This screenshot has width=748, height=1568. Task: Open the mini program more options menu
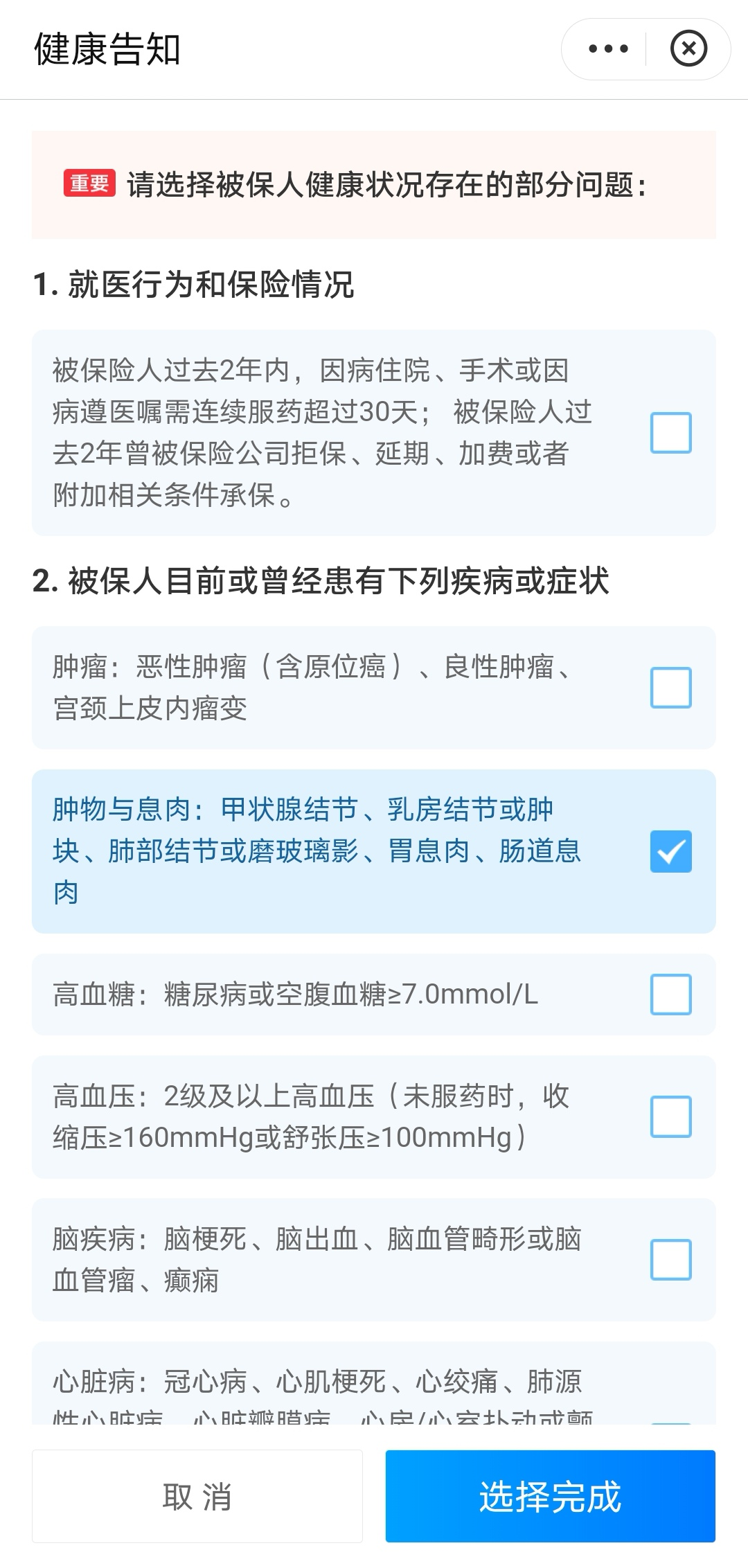click(x=608, y=49)
